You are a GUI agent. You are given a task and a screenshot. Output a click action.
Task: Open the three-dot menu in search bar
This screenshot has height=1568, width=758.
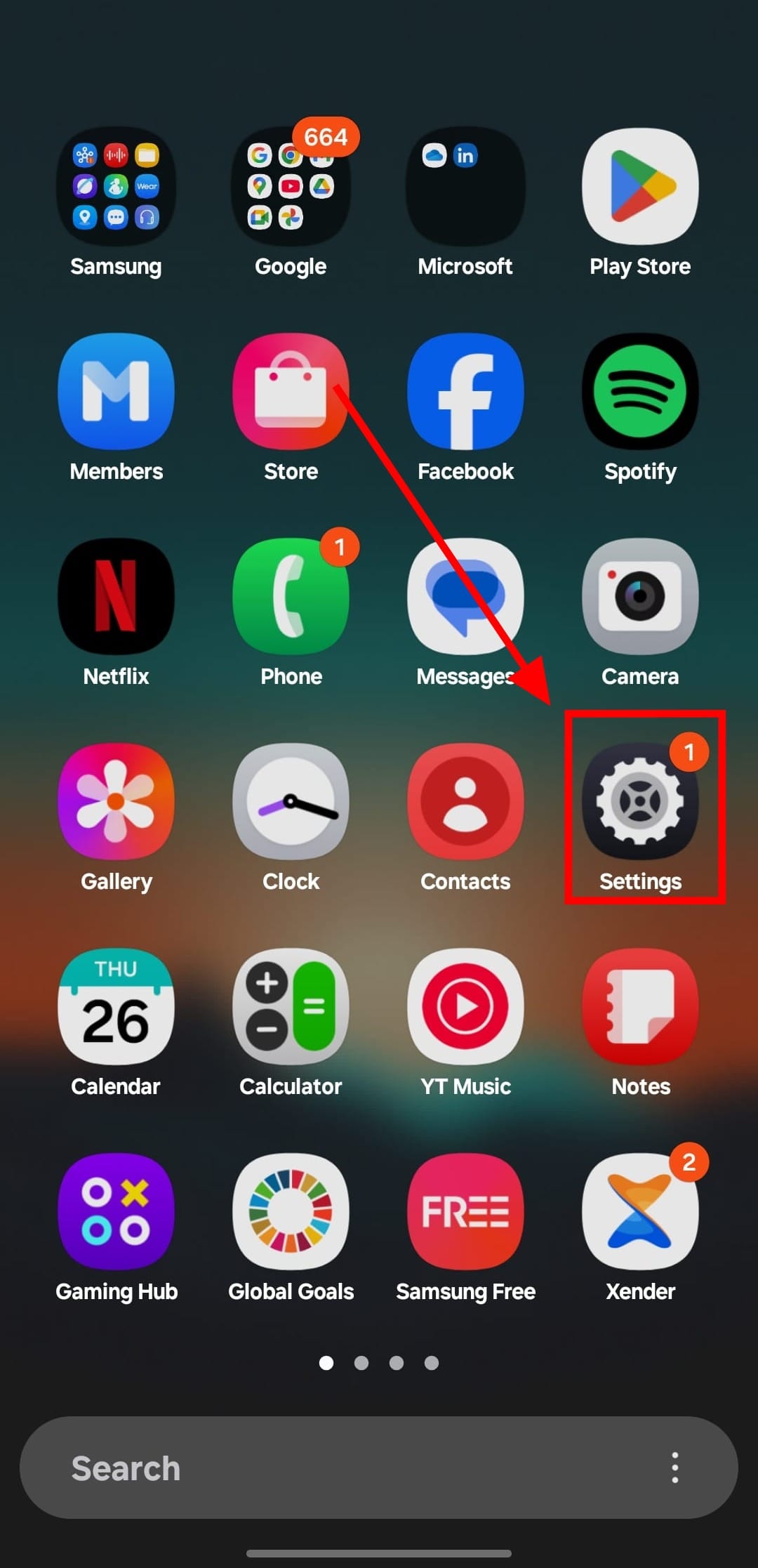click(674, 1468)
